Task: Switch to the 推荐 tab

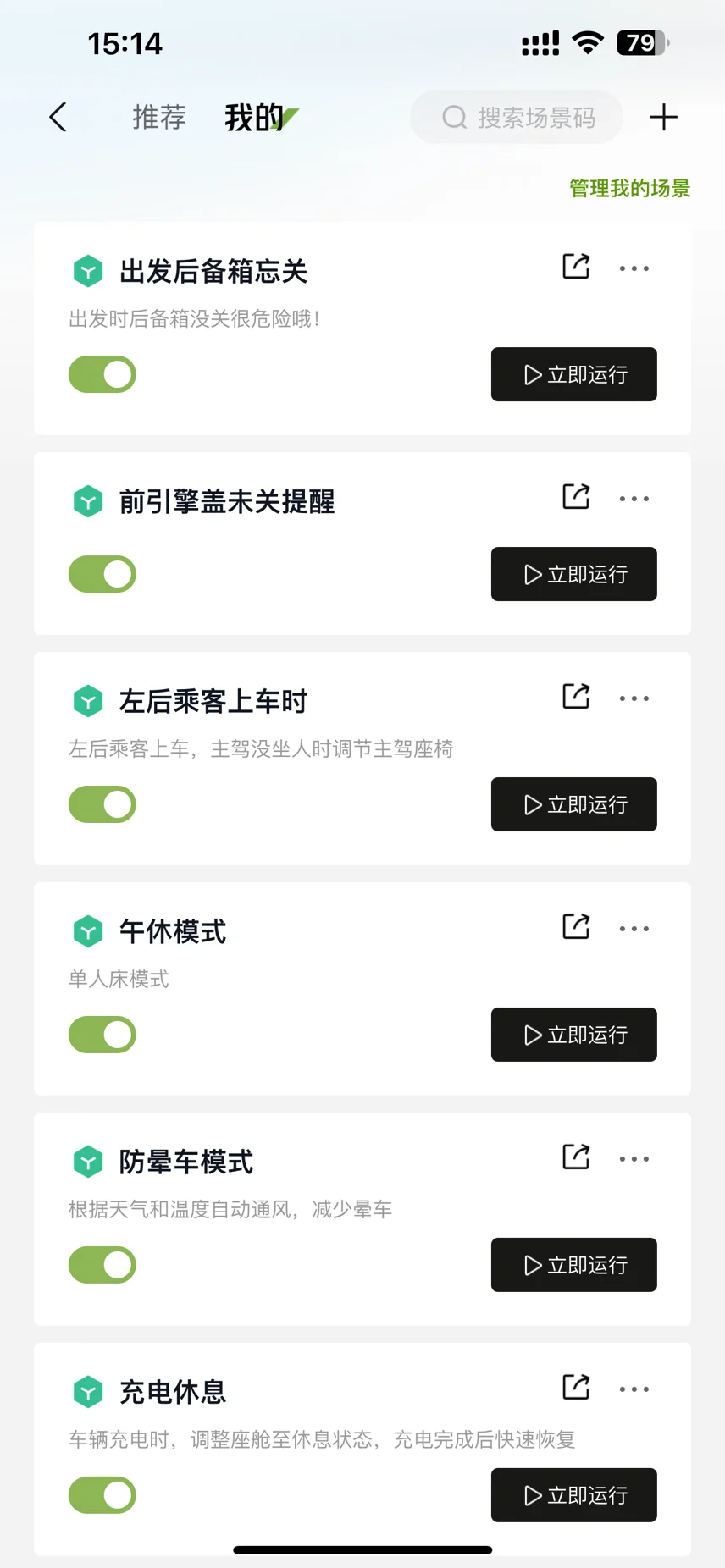Action: [159, 117]
